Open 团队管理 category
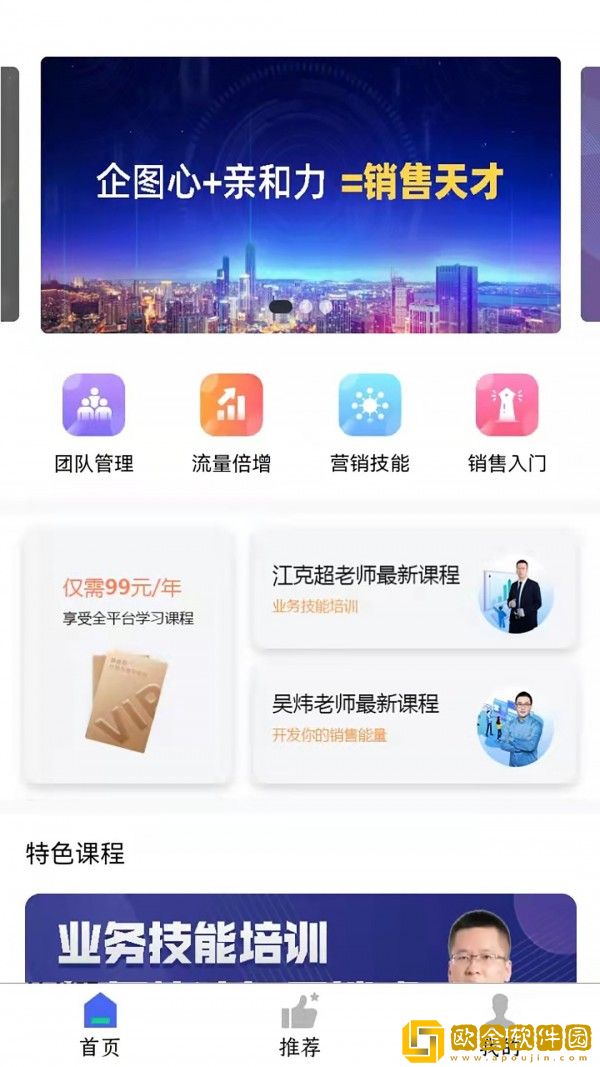This screenshot has width=600, height=1067. coord(94,422)
